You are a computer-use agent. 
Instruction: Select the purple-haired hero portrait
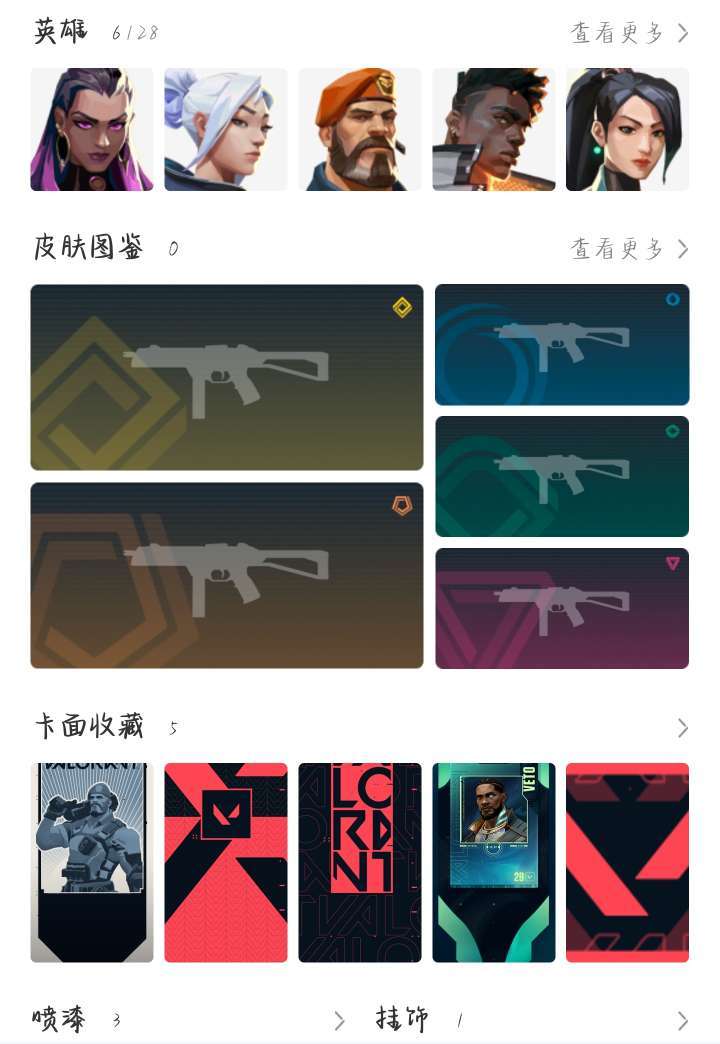tap(92, 129)
